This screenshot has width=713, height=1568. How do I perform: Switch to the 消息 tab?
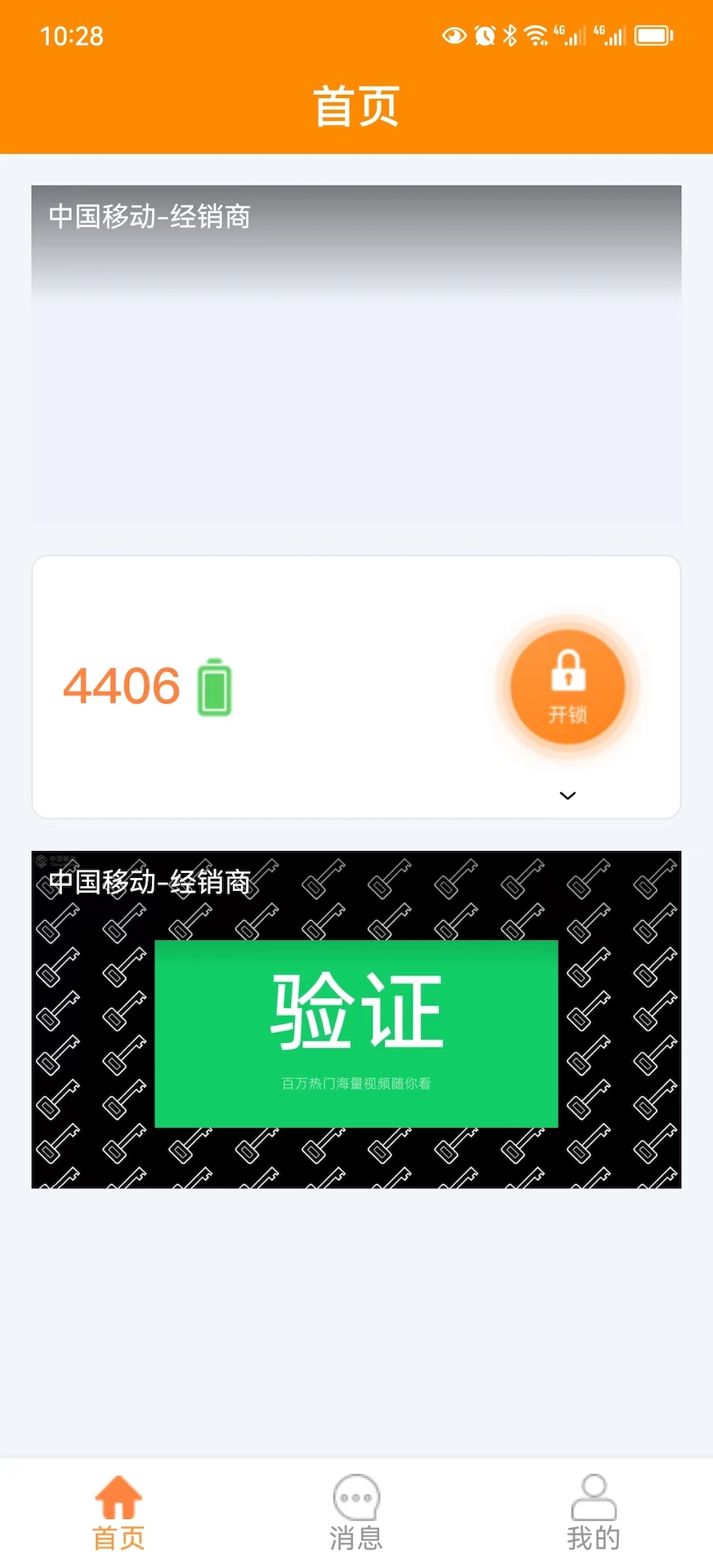(356, 1512)
